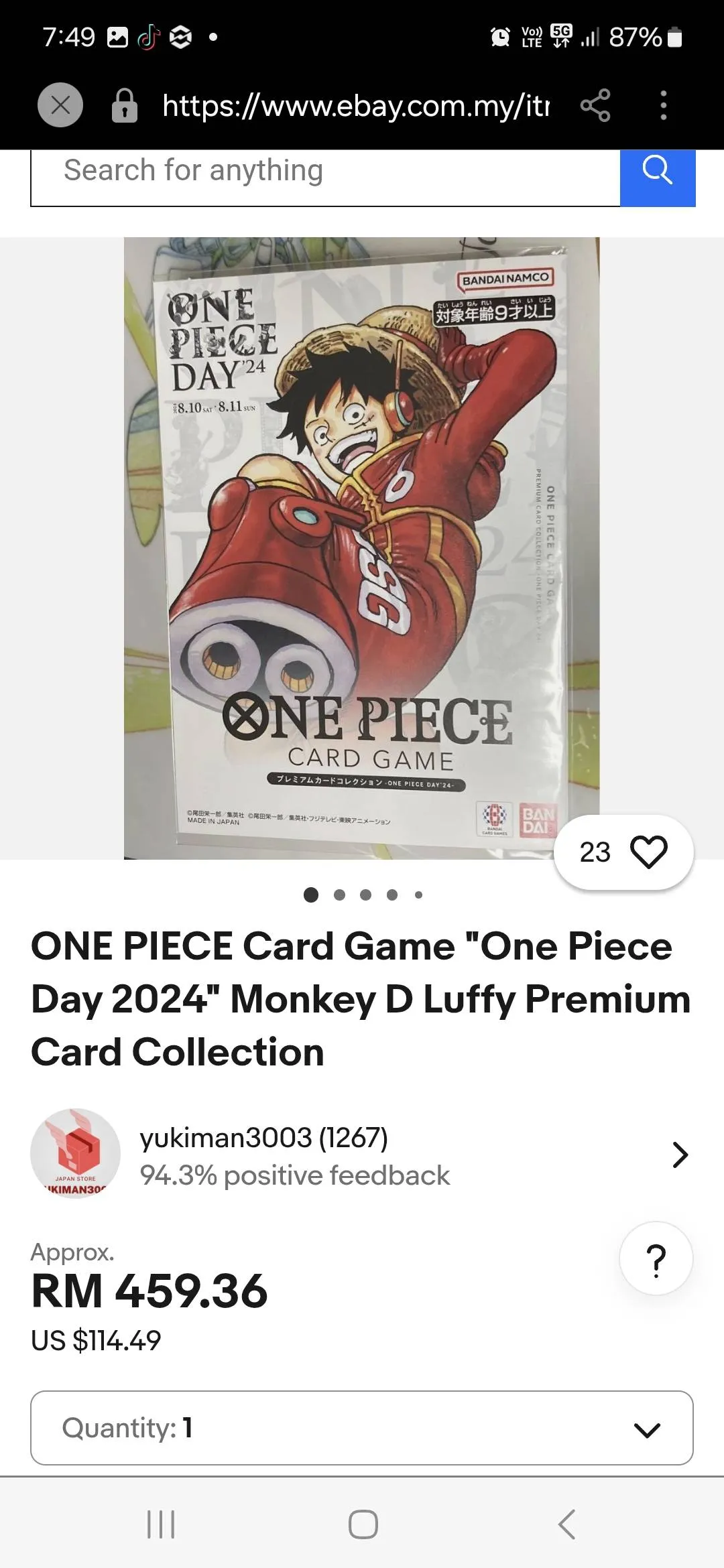Viewport: 724px width, 1568px height.
Task: Tap the Search for anything field
Action: point(325,173)
